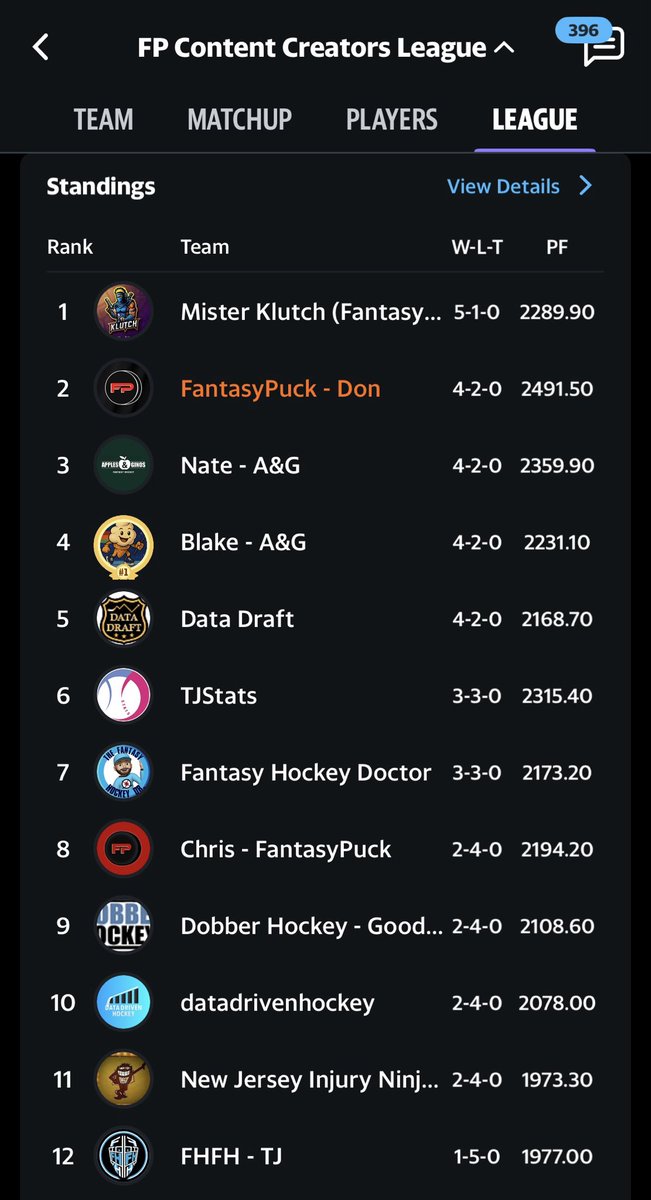Select the FHFH - TJ team
651x1200 pixels.
point(231,1156)
